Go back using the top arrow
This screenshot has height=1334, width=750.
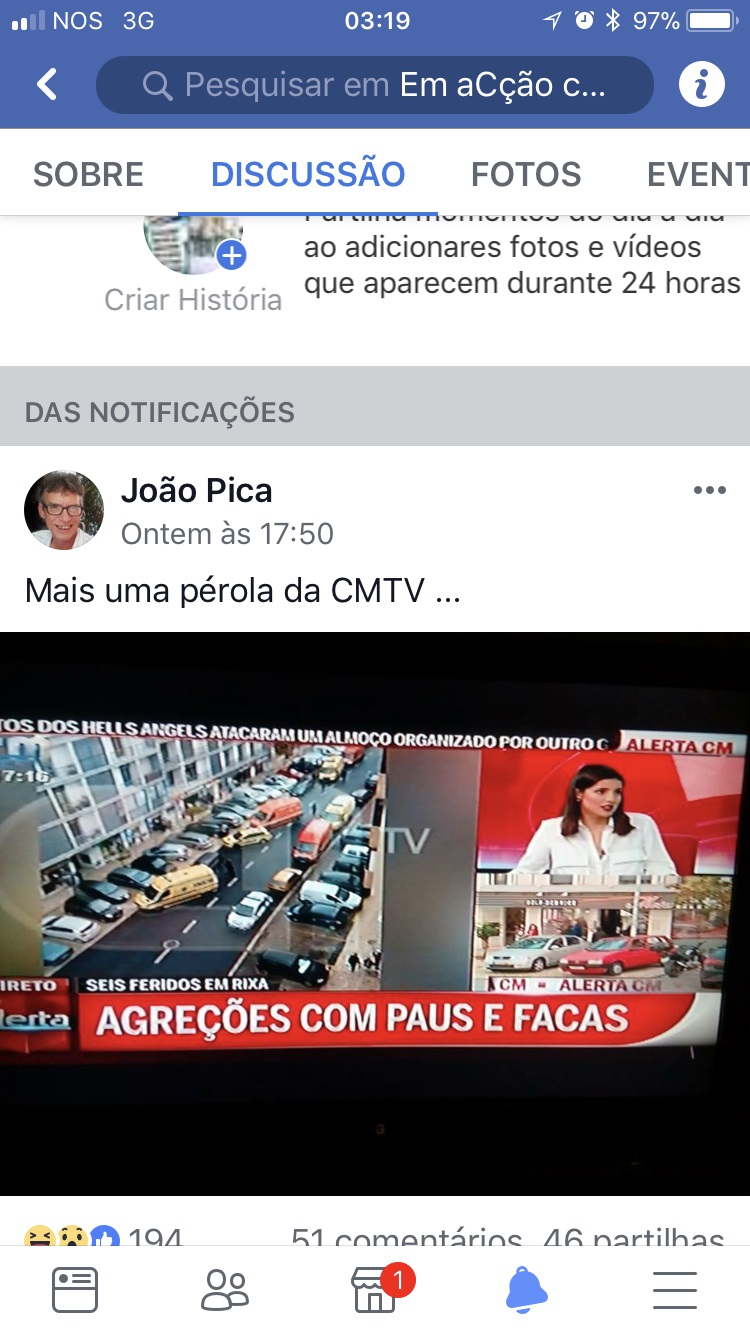tap(47, 85)
